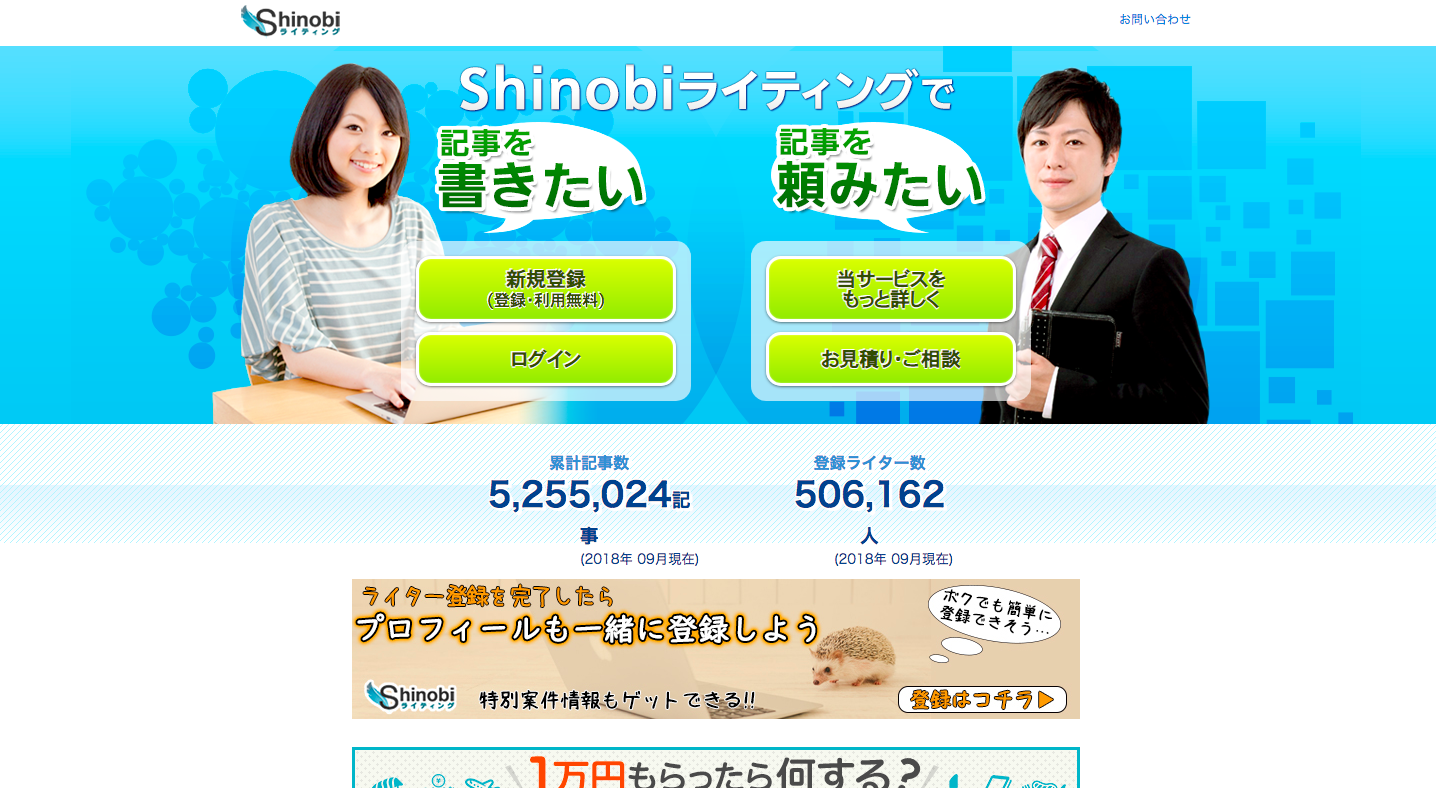Tap the ログイン button

[x=546, y=359]
